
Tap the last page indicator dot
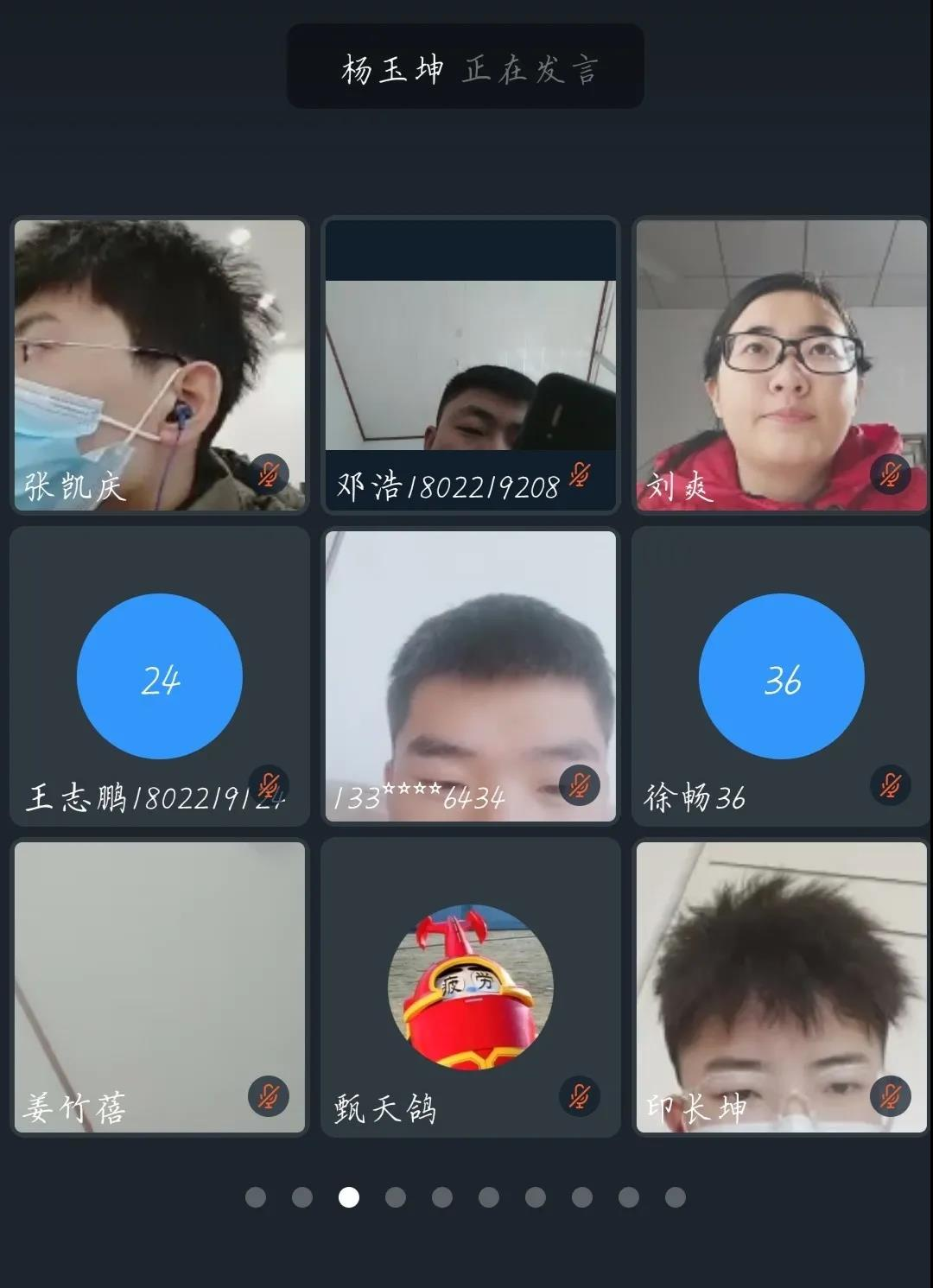click(676, 1197)
